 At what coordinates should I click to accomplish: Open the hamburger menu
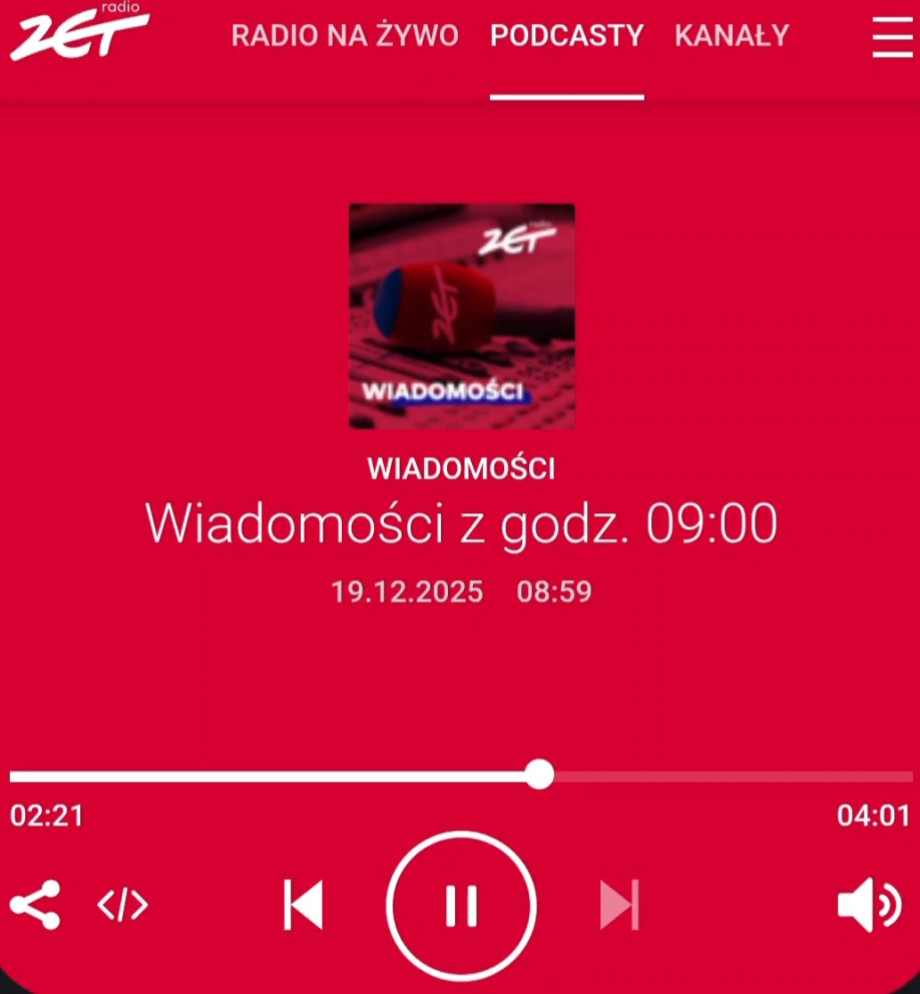(x=893, y=37)
